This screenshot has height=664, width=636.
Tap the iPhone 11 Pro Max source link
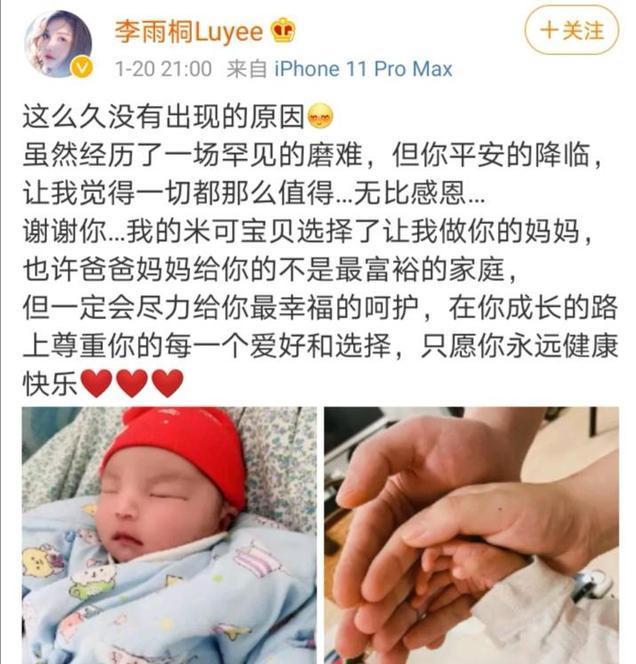coord(362,69)
